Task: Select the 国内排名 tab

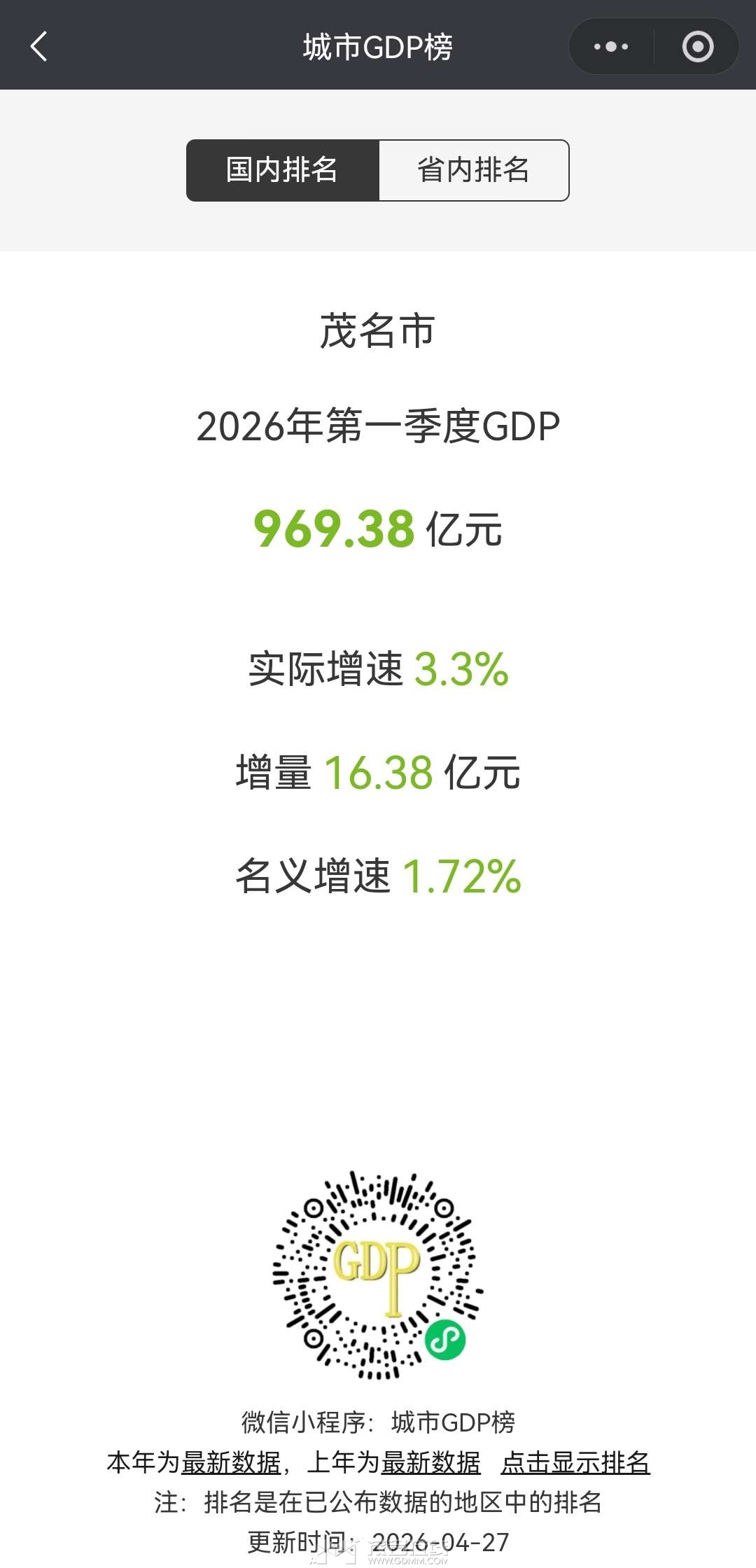Action: coord(283,170)
